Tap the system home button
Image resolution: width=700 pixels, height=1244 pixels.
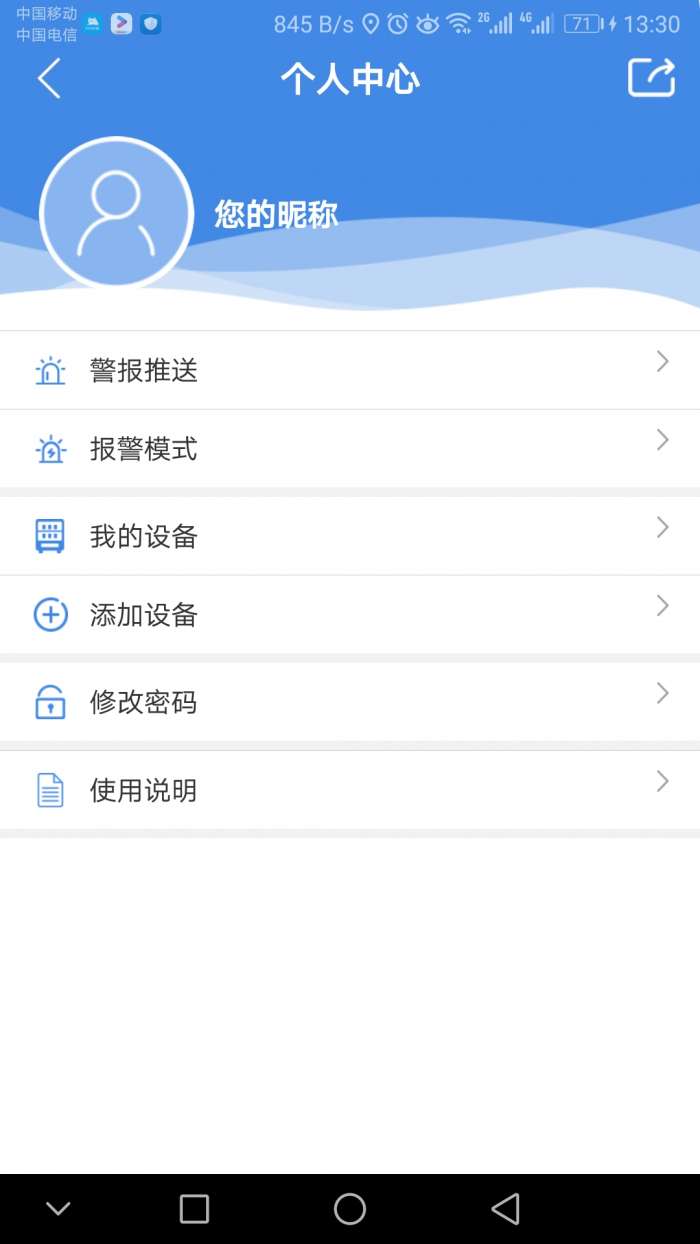[350, 1209]
